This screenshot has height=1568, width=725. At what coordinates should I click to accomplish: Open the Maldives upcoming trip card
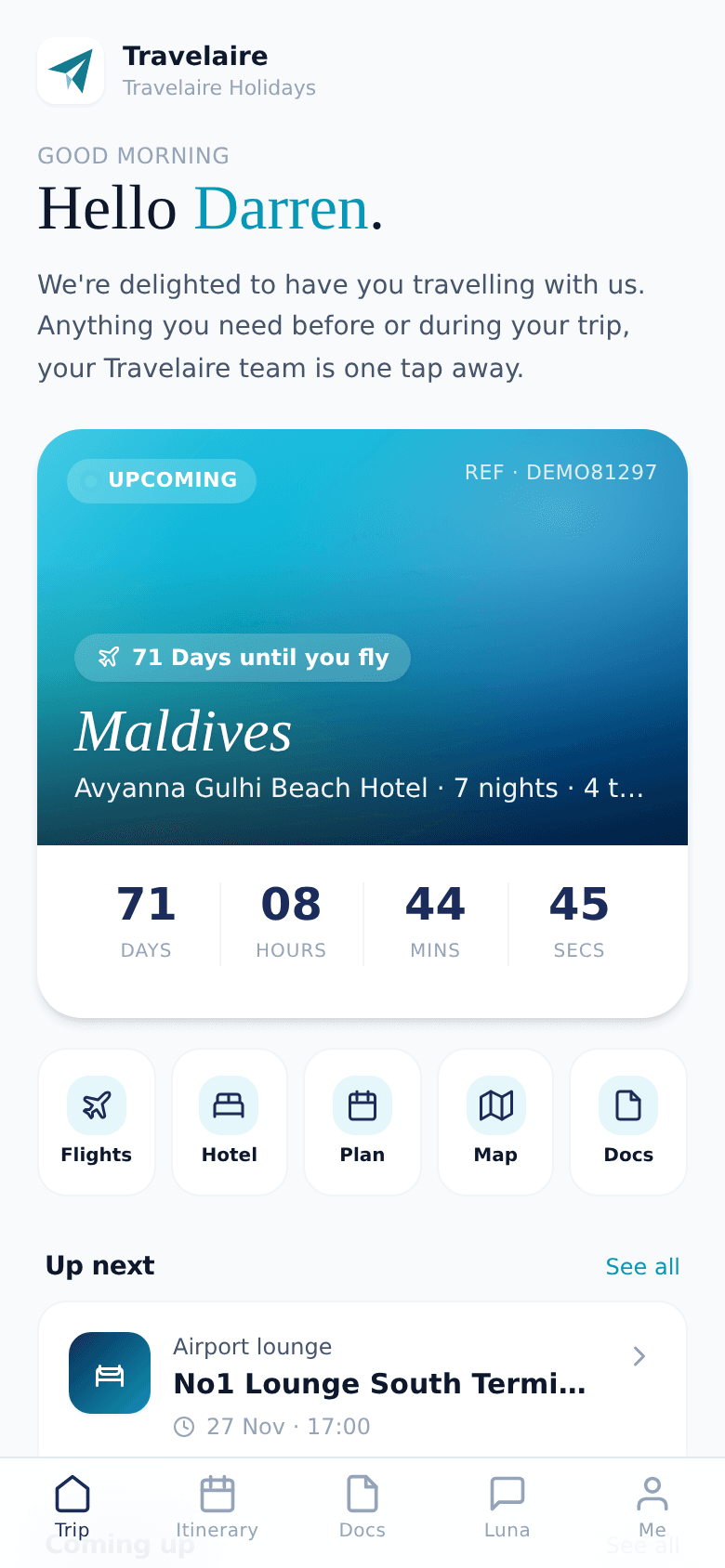pyautogui.click(x=362, y=723)
